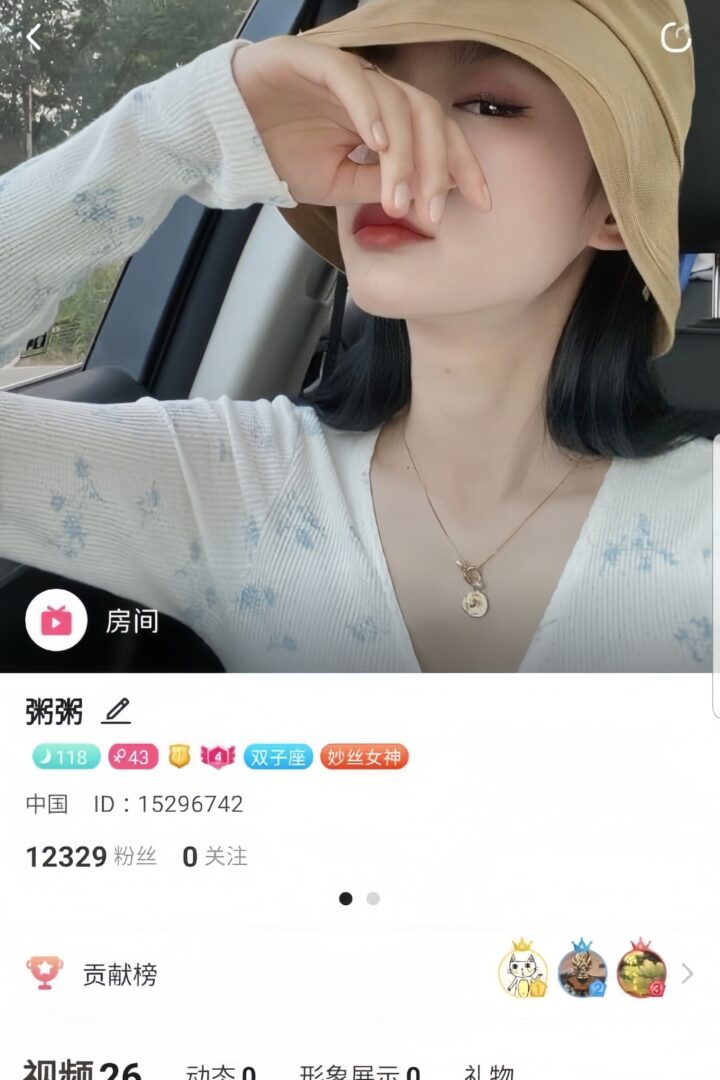The width and height of the screenshot is (720, 1080).
Task: Tap the refresh icon at top right
Action: (x=677, y=38)
